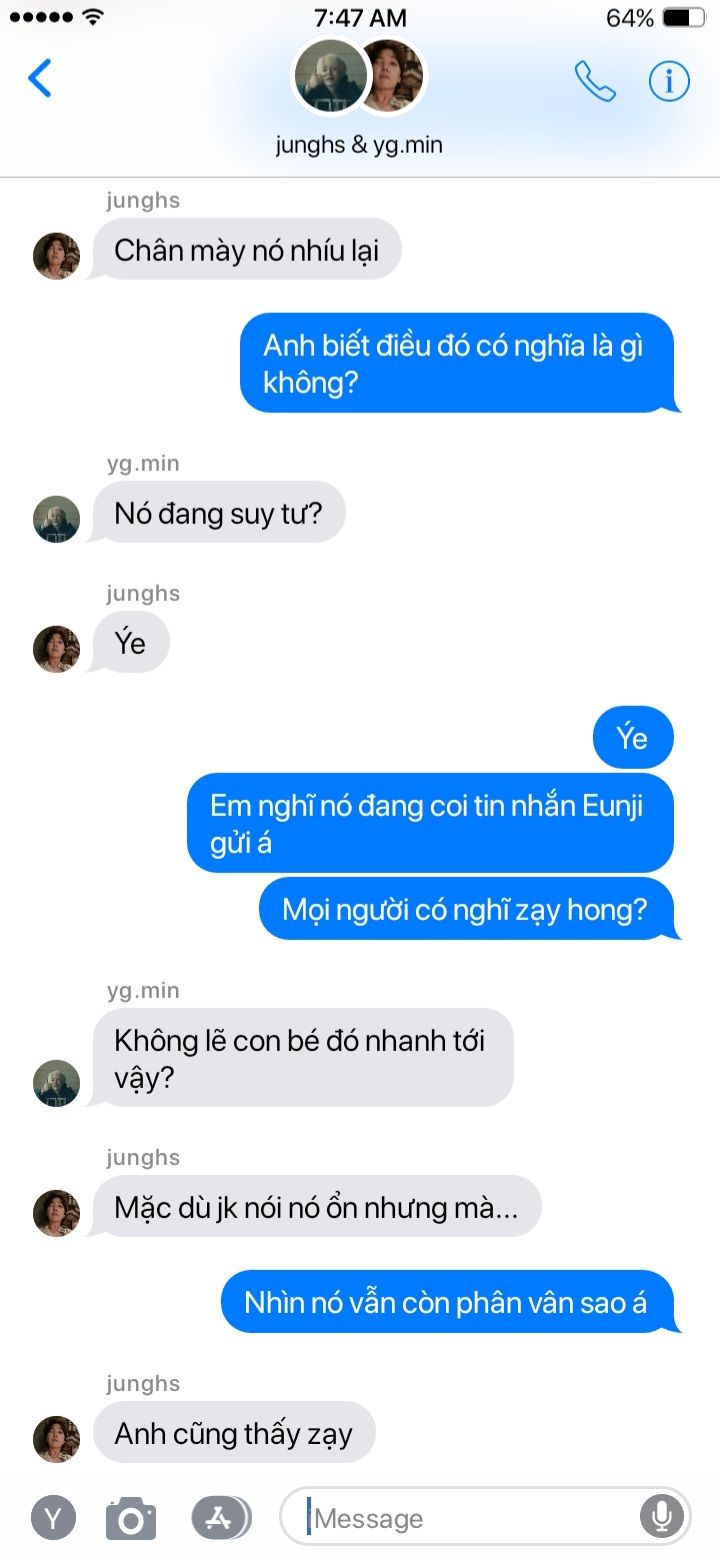
Task: Open the conversation info details
Action: pyautogui.click(x=669, y=81)
